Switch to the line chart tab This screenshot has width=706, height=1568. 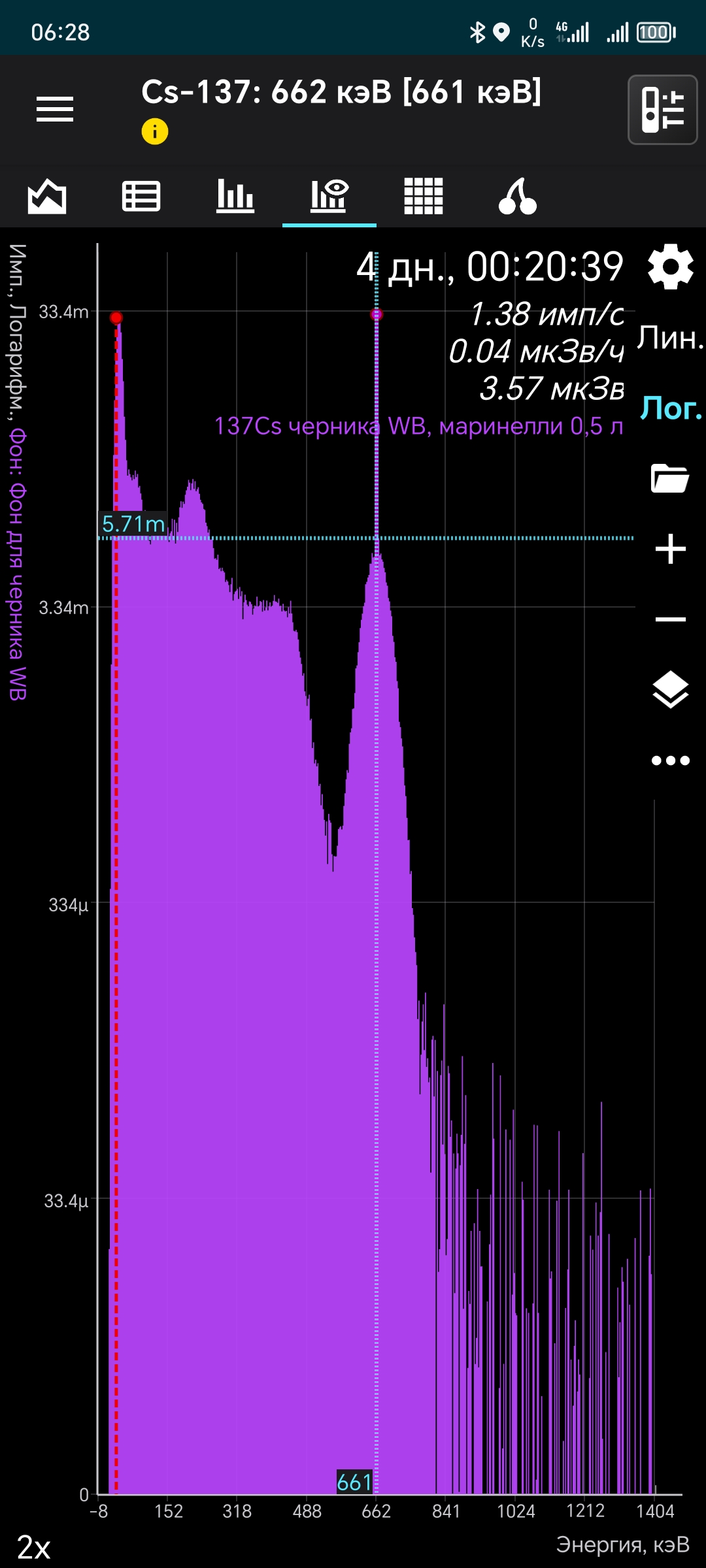coord(47,196)
